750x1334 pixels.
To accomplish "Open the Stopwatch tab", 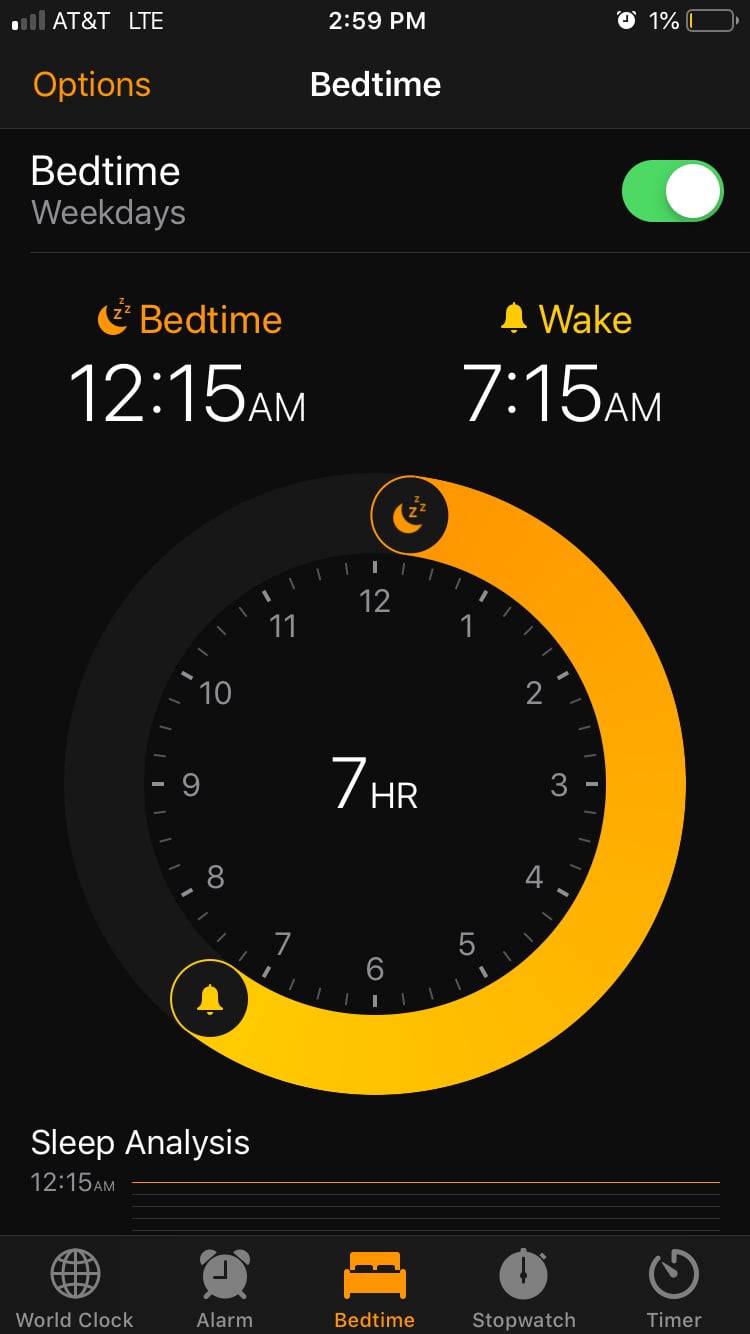I will [x=524, y=1288].
